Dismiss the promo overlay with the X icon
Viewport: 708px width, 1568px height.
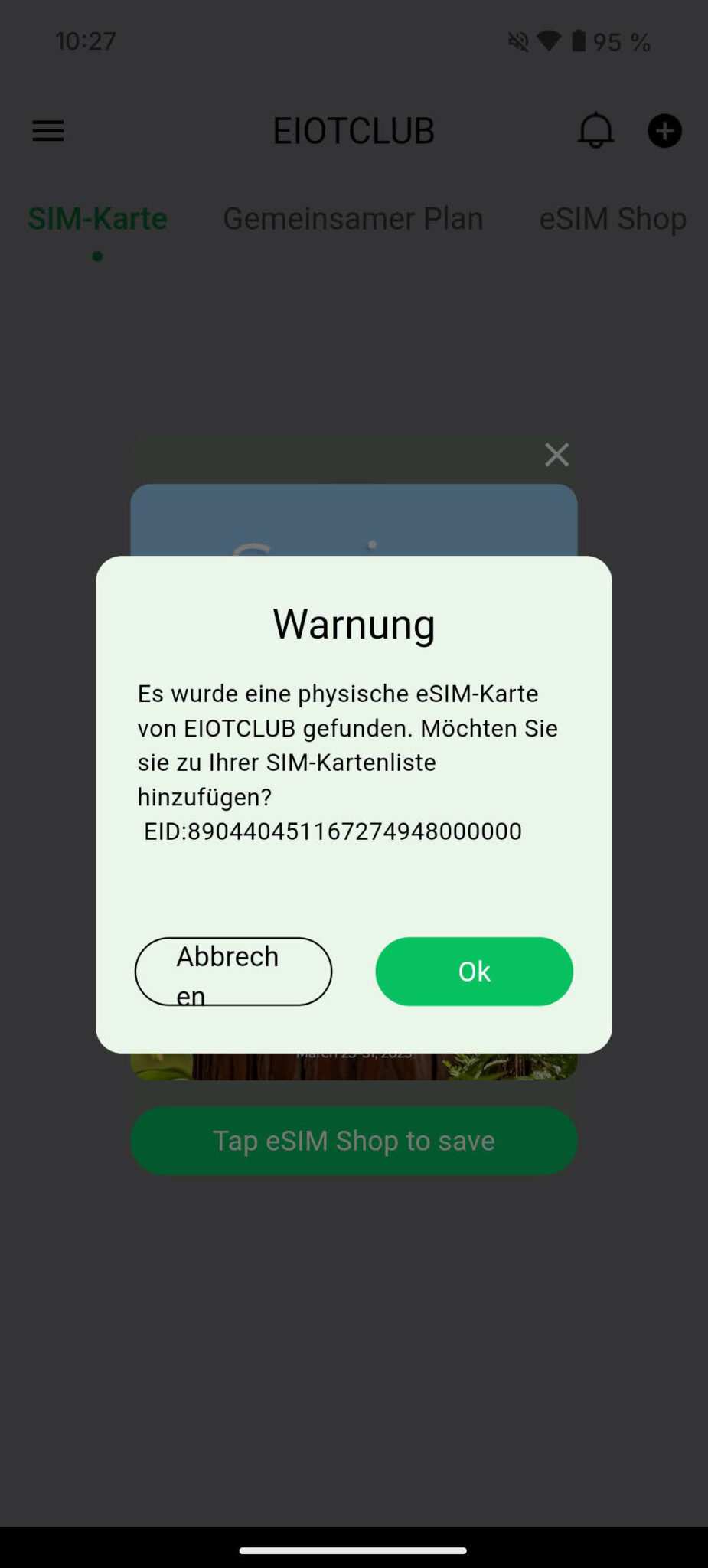point(556,454)
